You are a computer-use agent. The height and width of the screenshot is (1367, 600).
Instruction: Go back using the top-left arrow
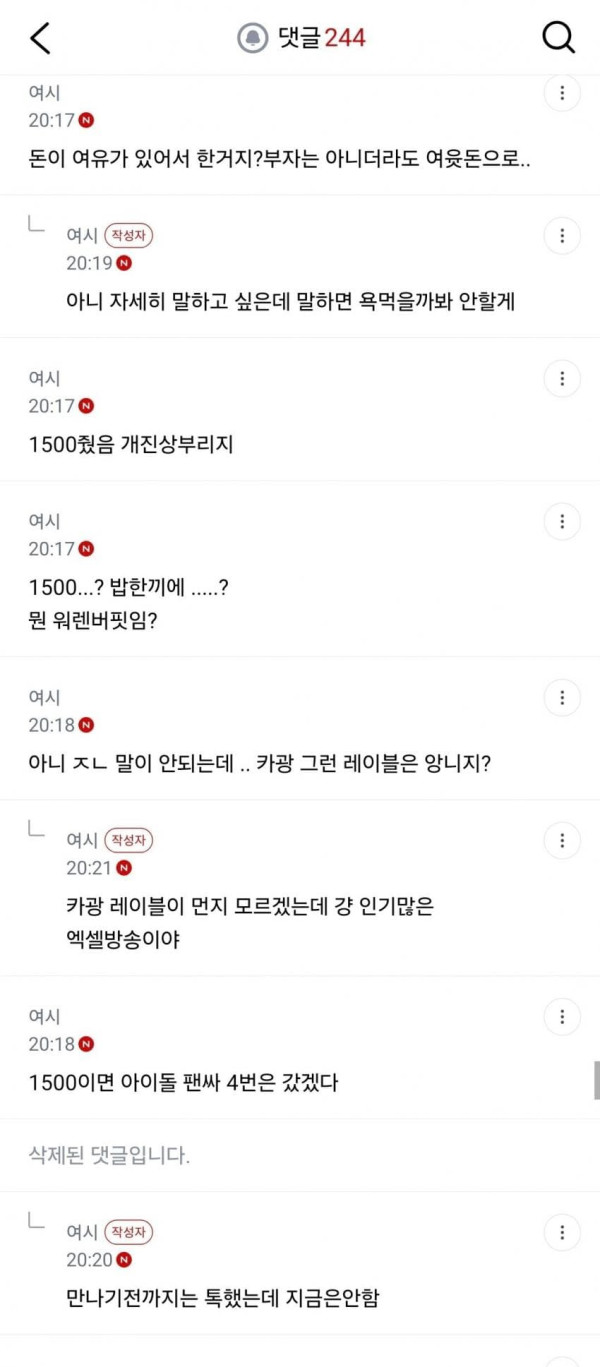[x=40, y=38]
